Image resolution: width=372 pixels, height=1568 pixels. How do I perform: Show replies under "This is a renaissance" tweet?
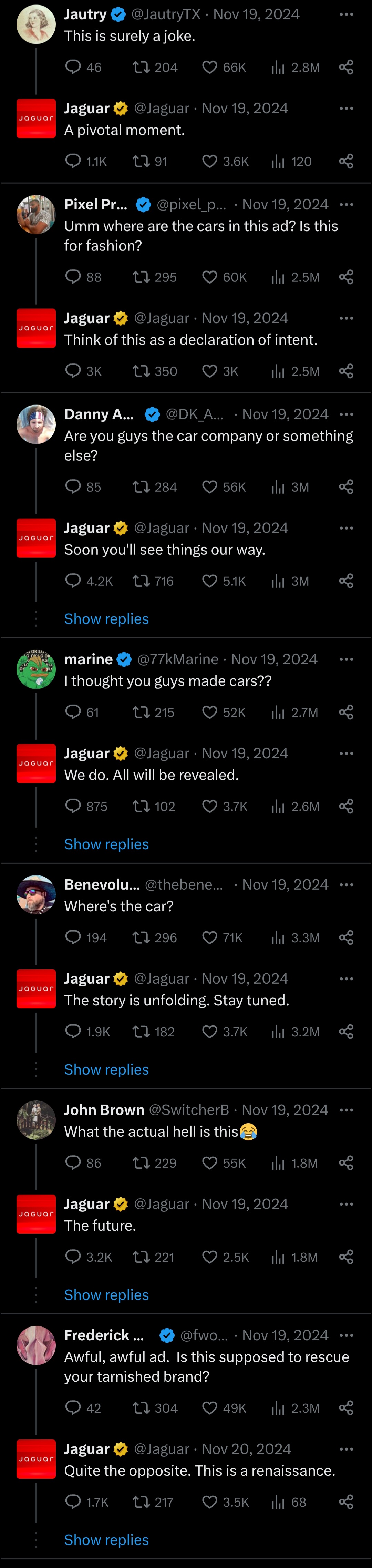tap(106, 1539)
